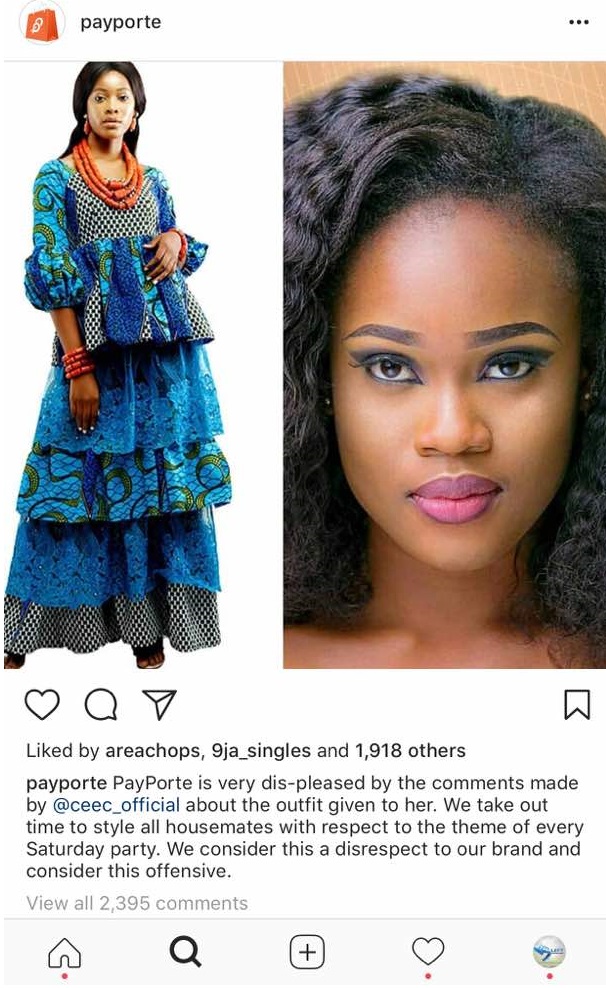Open payporte profile from the post header
Image resolution: width=606 pixels, height=988 pixels.
pos(120,22)
